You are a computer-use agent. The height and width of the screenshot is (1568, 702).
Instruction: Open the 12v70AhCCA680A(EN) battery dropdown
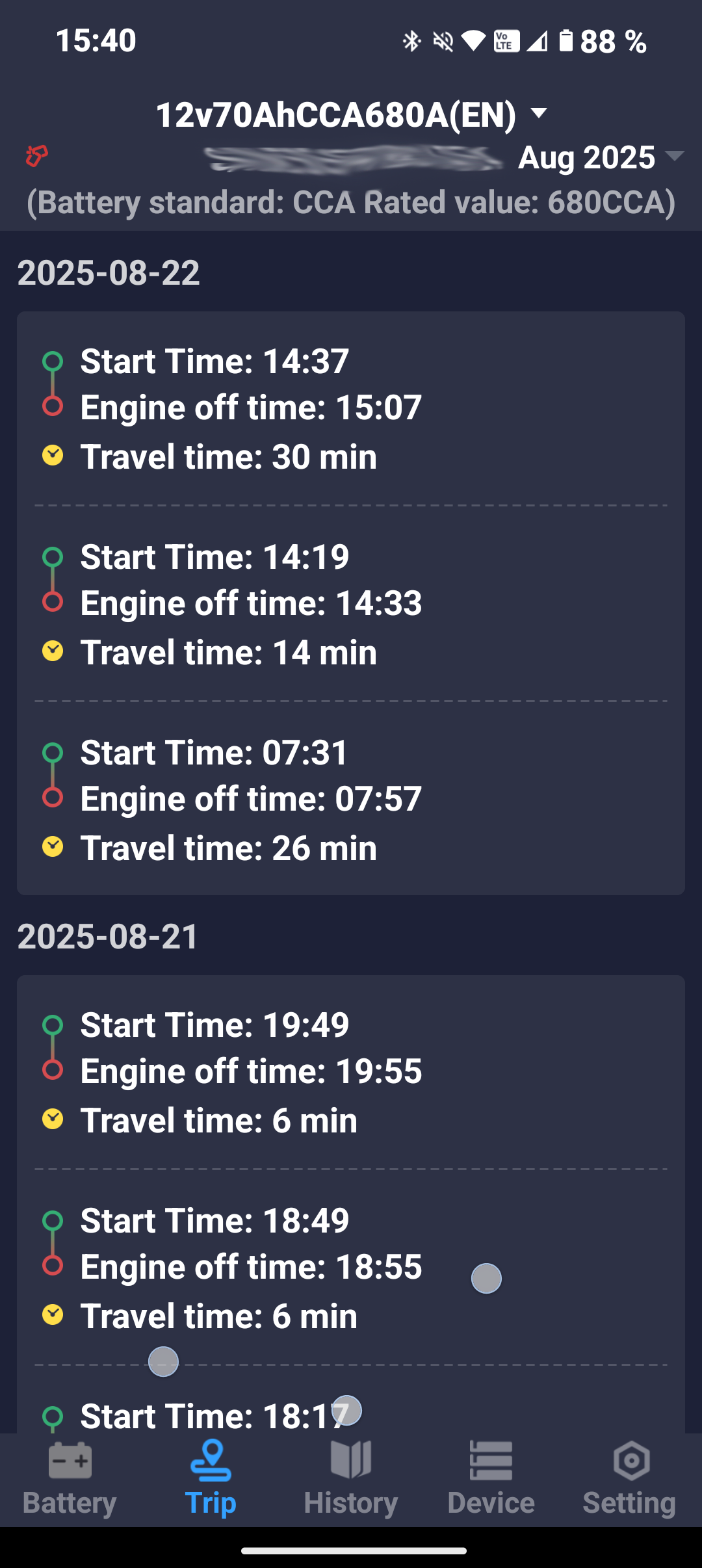coord(351,114)
